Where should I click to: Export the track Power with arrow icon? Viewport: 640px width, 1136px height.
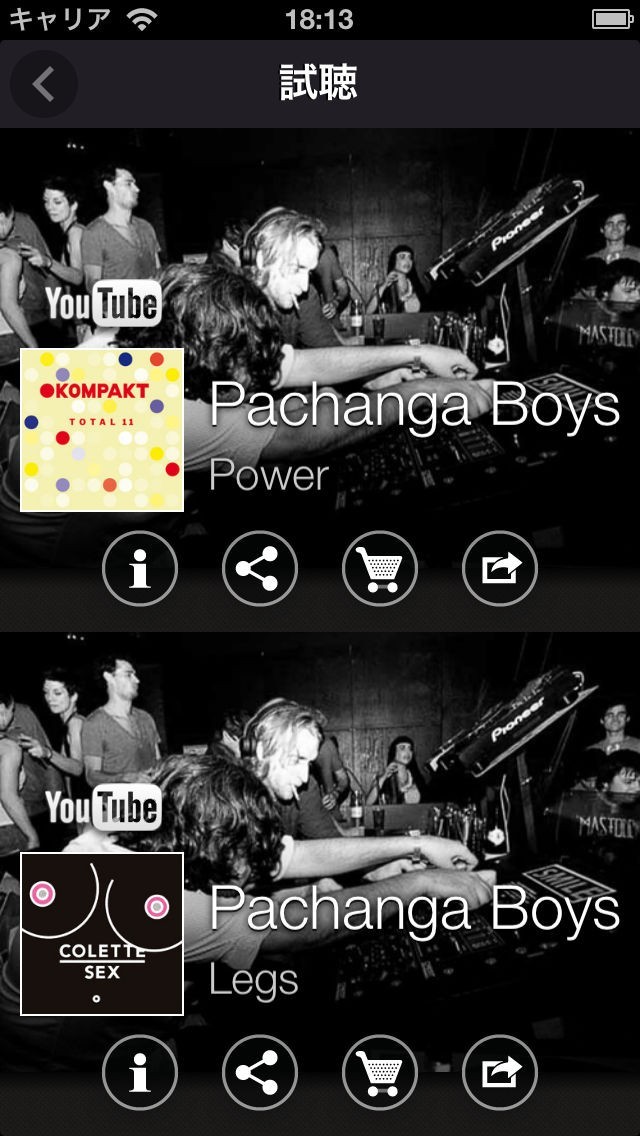click(x=500, y=569)
